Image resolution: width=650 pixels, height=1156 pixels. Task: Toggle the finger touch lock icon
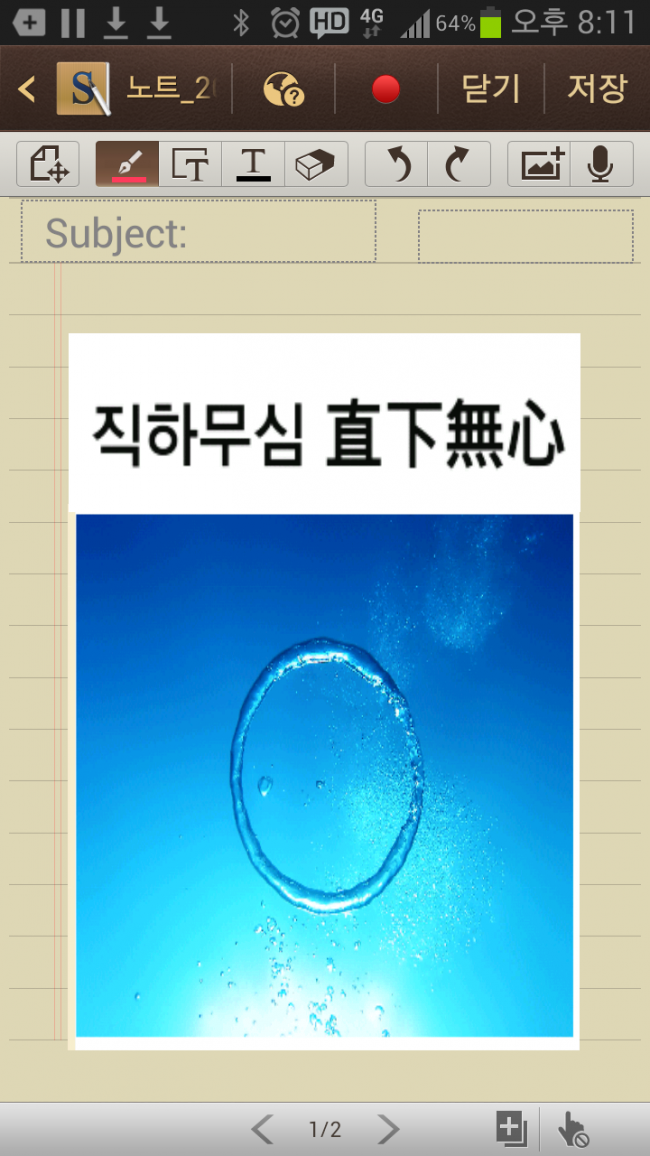(573, 1130)
